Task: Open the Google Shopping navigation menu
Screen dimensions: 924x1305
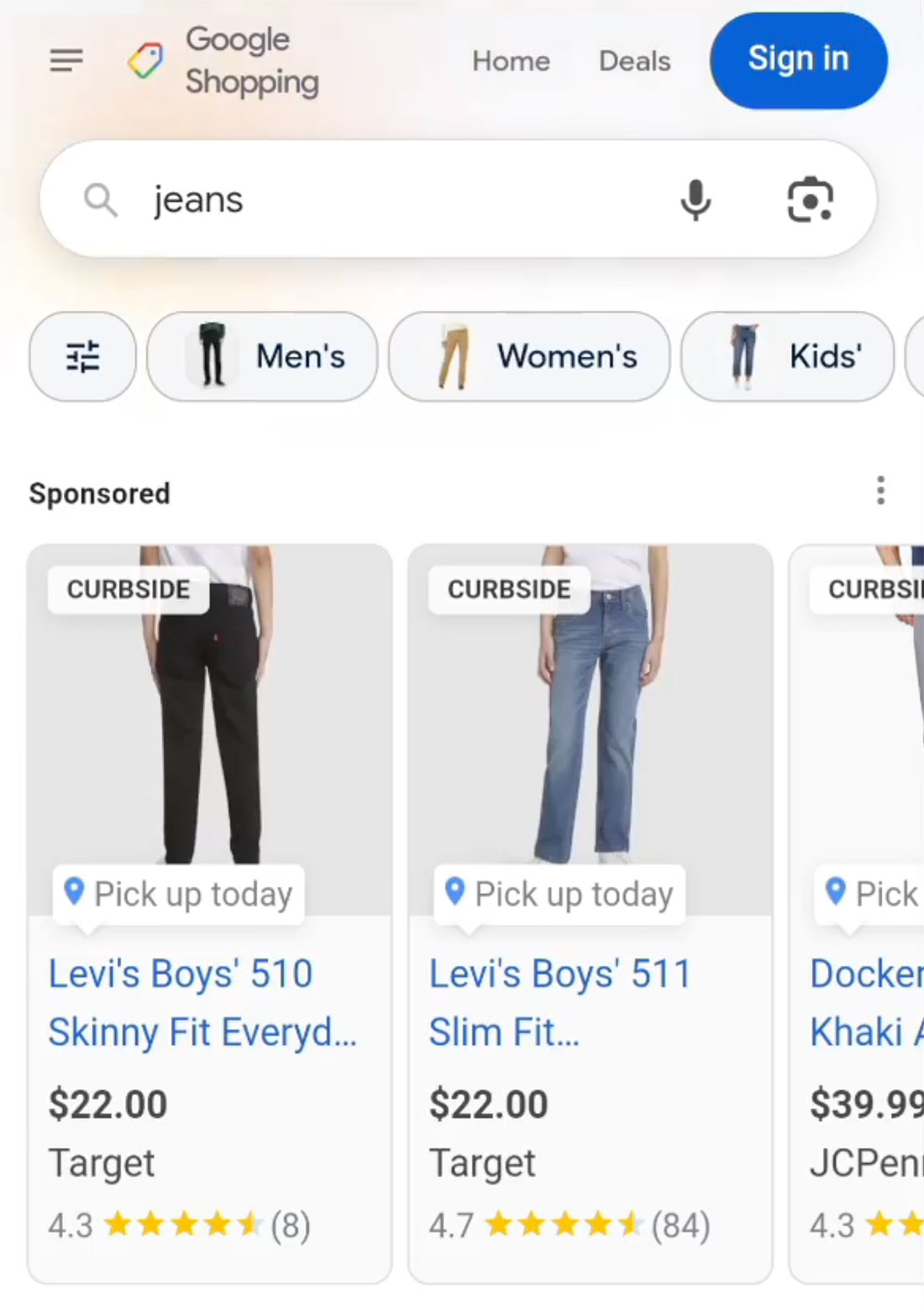Action: (x=66, y=61)
